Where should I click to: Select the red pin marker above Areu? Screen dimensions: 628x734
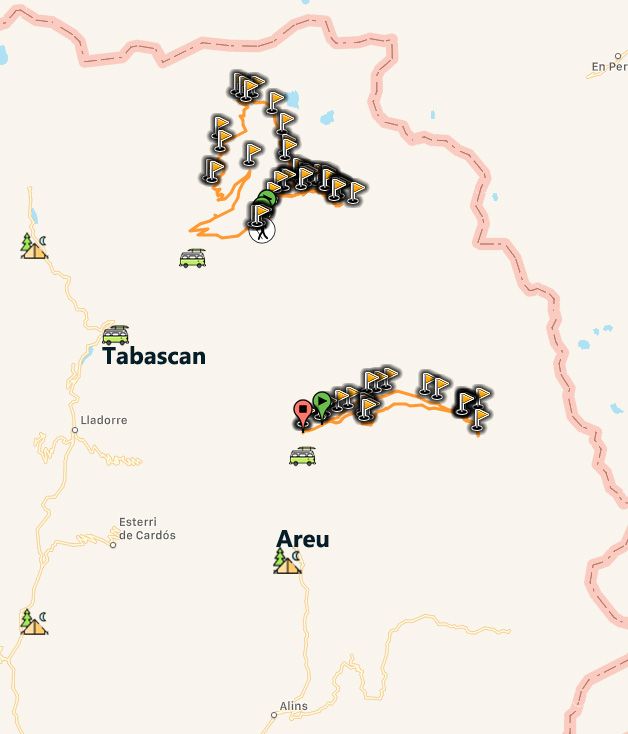coord(302,412)
